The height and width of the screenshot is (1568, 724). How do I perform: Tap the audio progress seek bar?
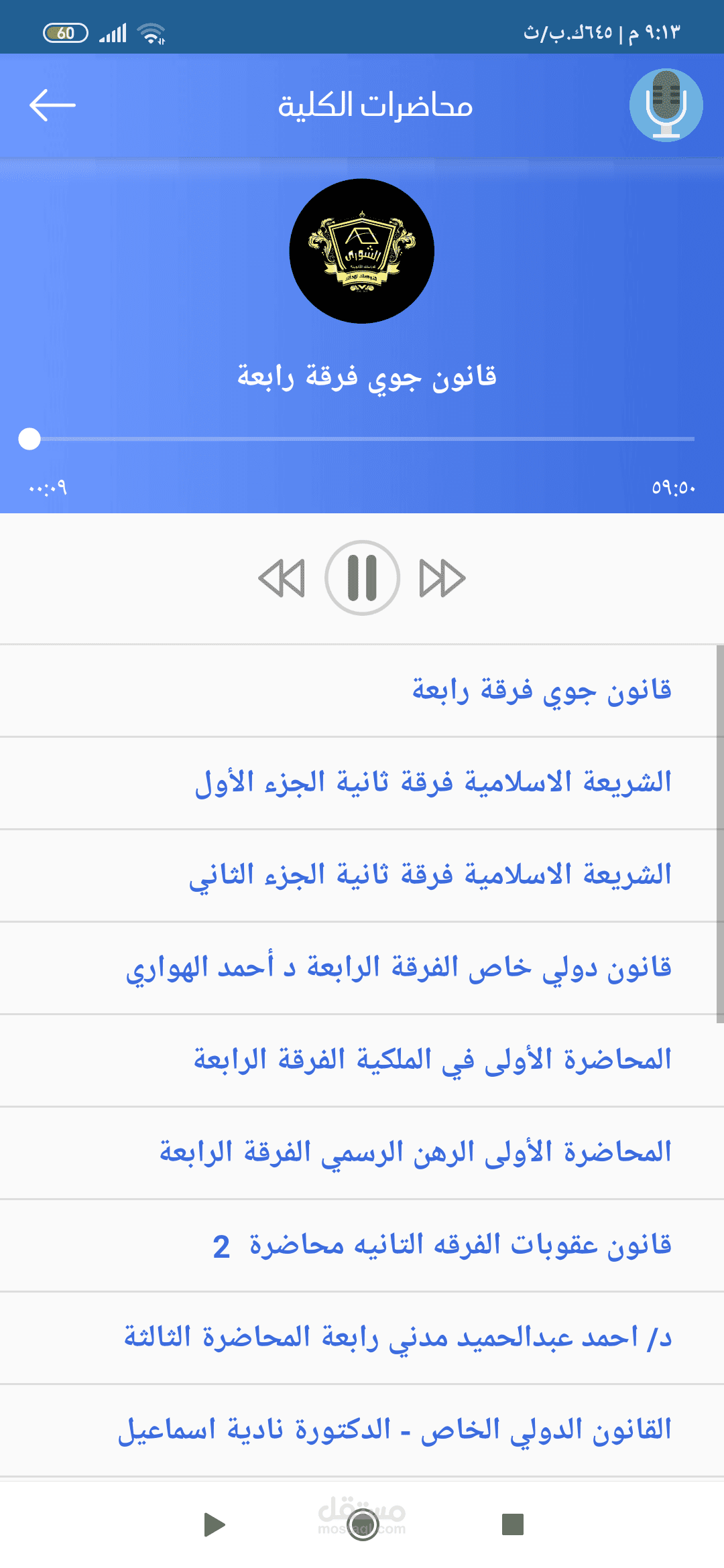click(362, 439)
